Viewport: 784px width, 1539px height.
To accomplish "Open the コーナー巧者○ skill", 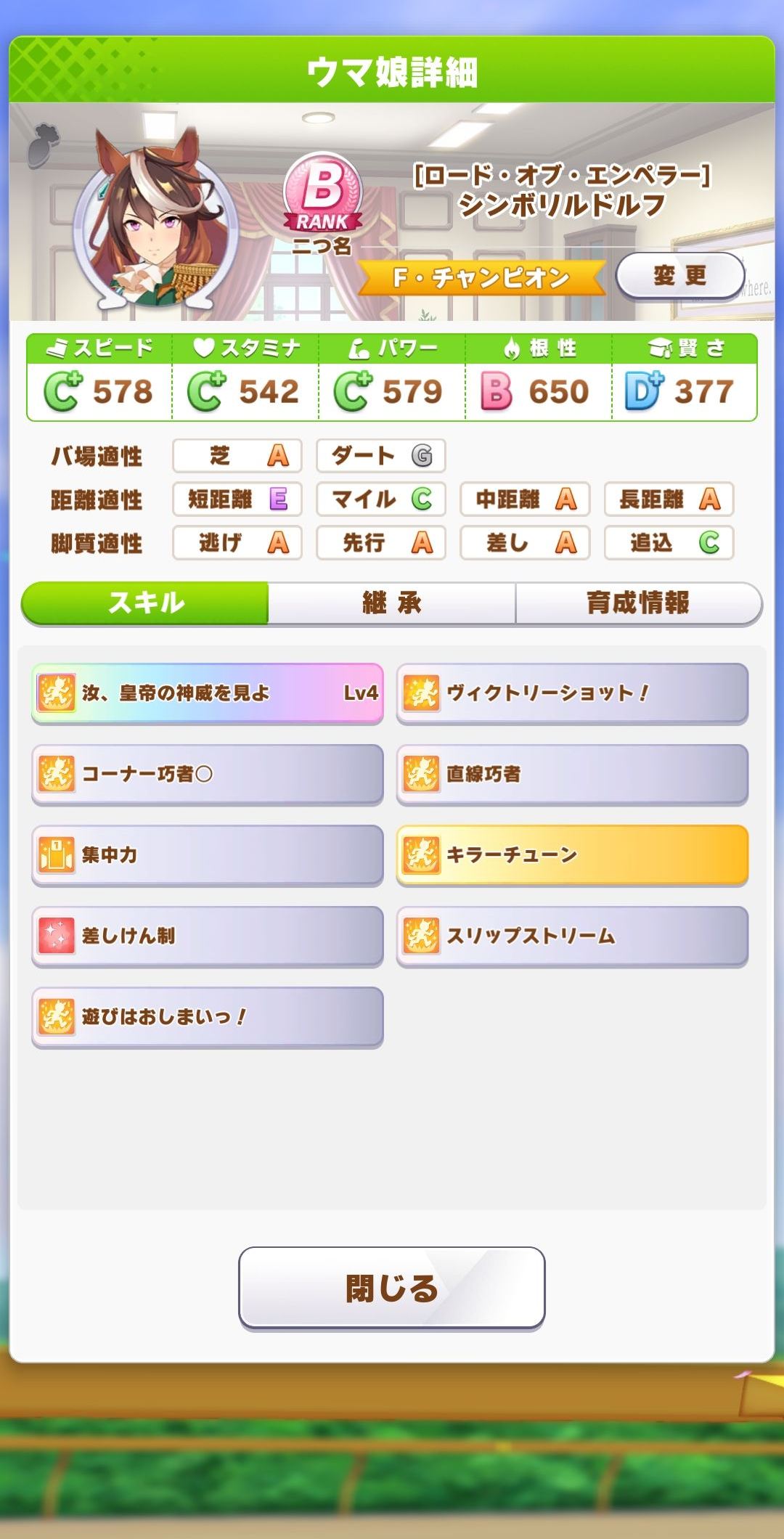I will 208,774.
